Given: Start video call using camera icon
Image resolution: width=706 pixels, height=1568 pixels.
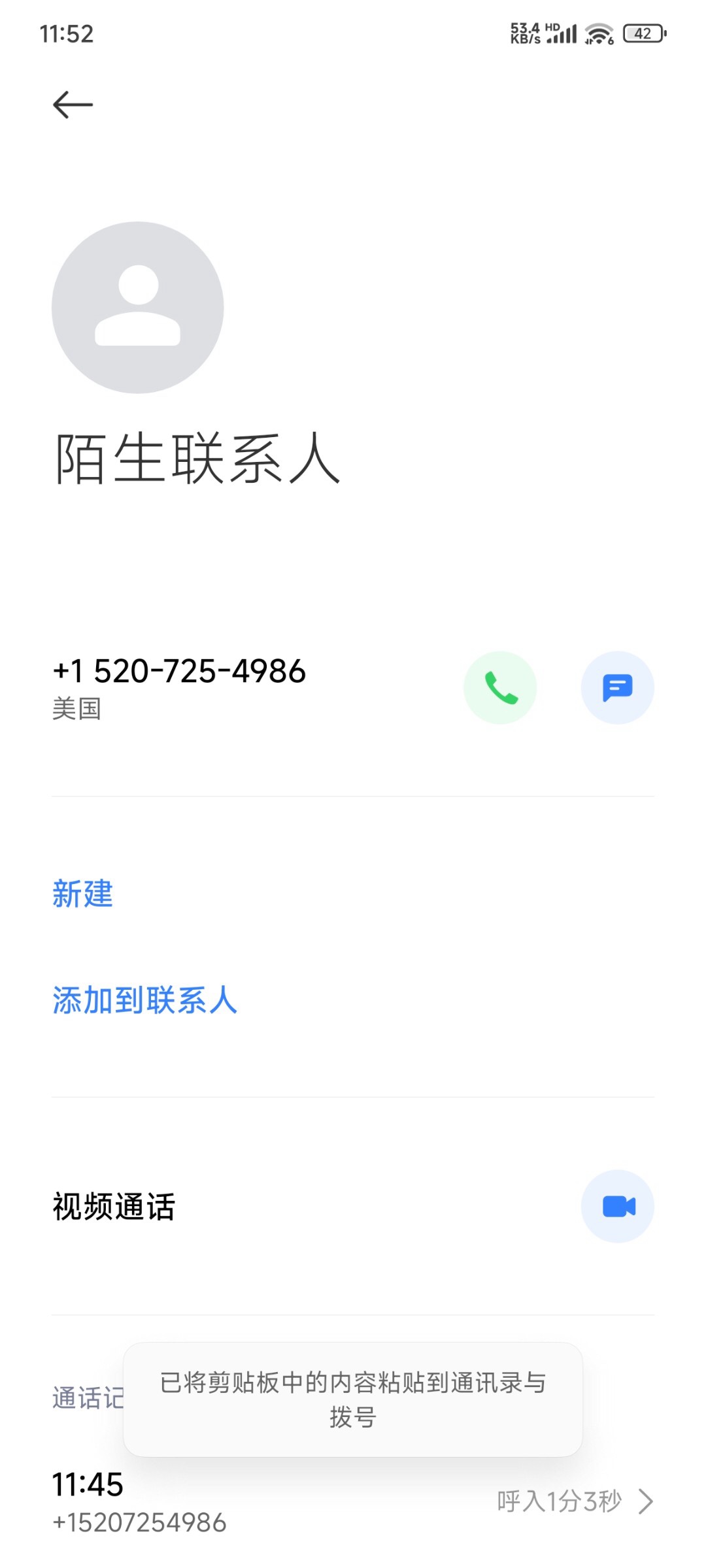Looking at the screenshot, I should pyautogui.click(x=618, y=1207).
